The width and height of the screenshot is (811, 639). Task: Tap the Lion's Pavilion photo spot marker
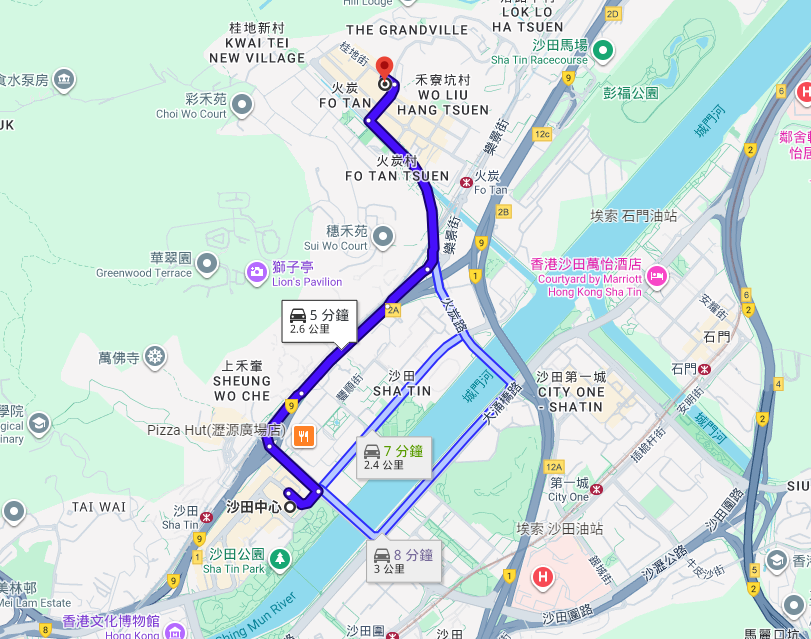click(x=258, y=270)
